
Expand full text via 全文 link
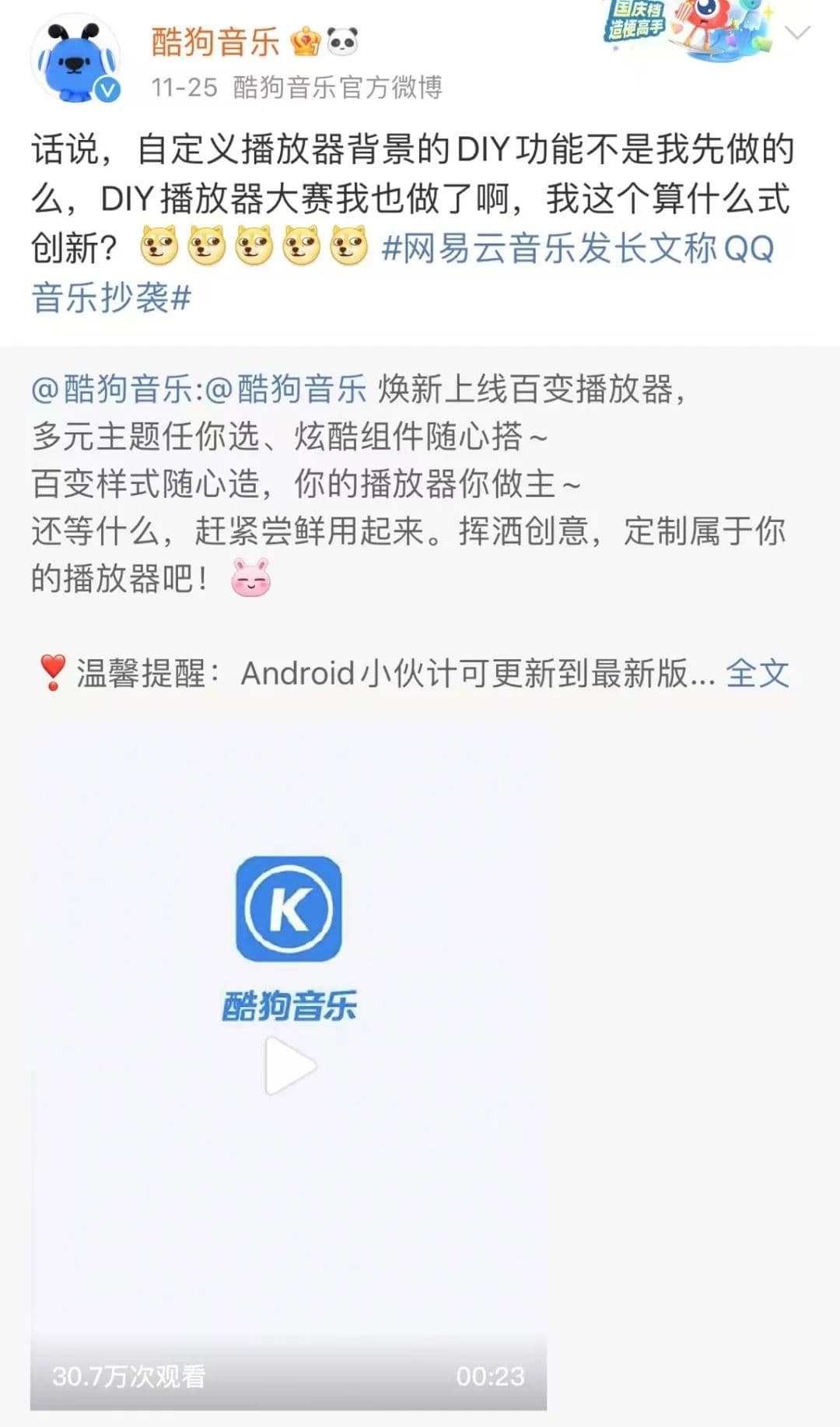tap(757, 674)
